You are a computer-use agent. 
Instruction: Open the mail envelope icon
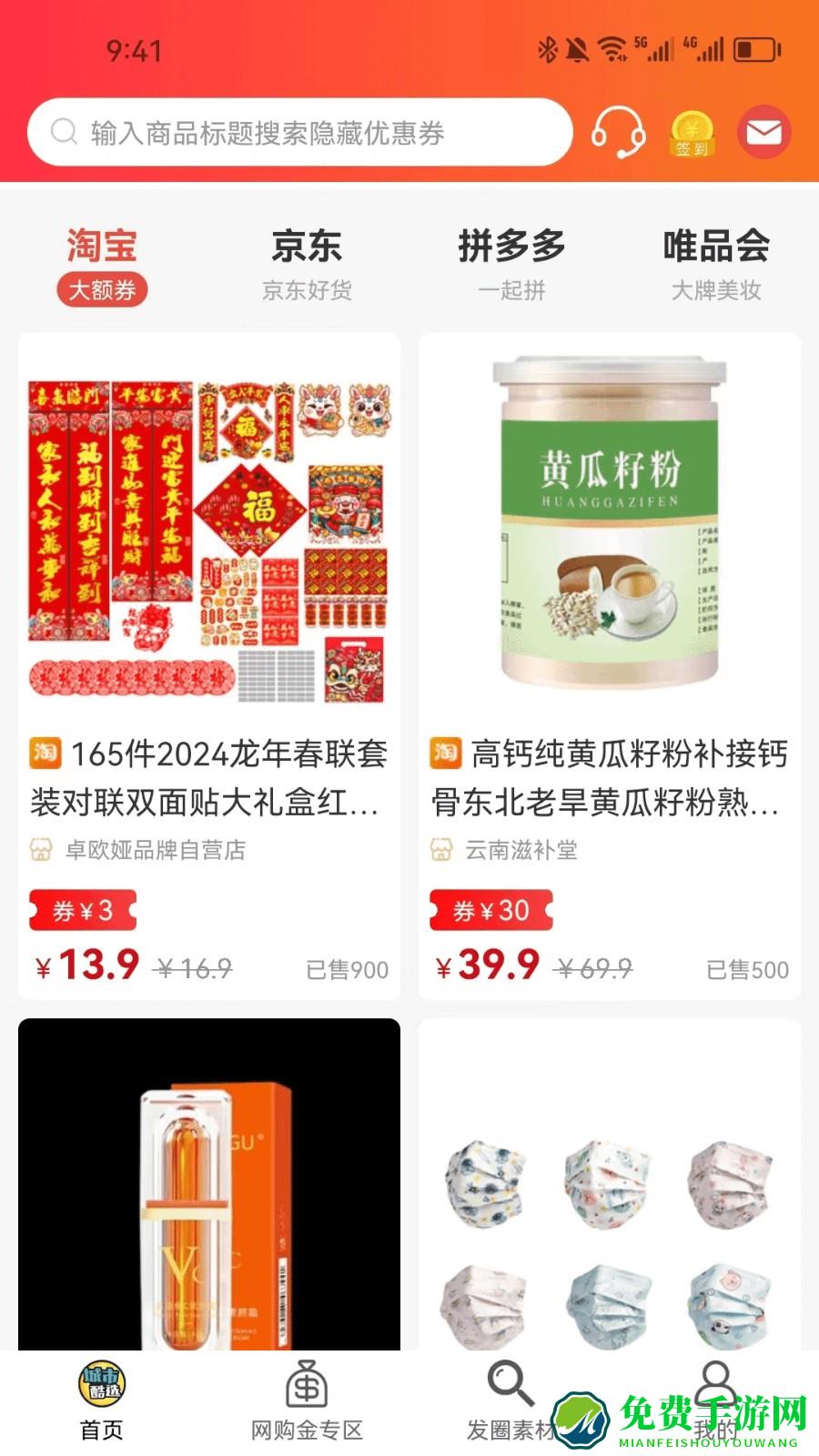point(765,132)
